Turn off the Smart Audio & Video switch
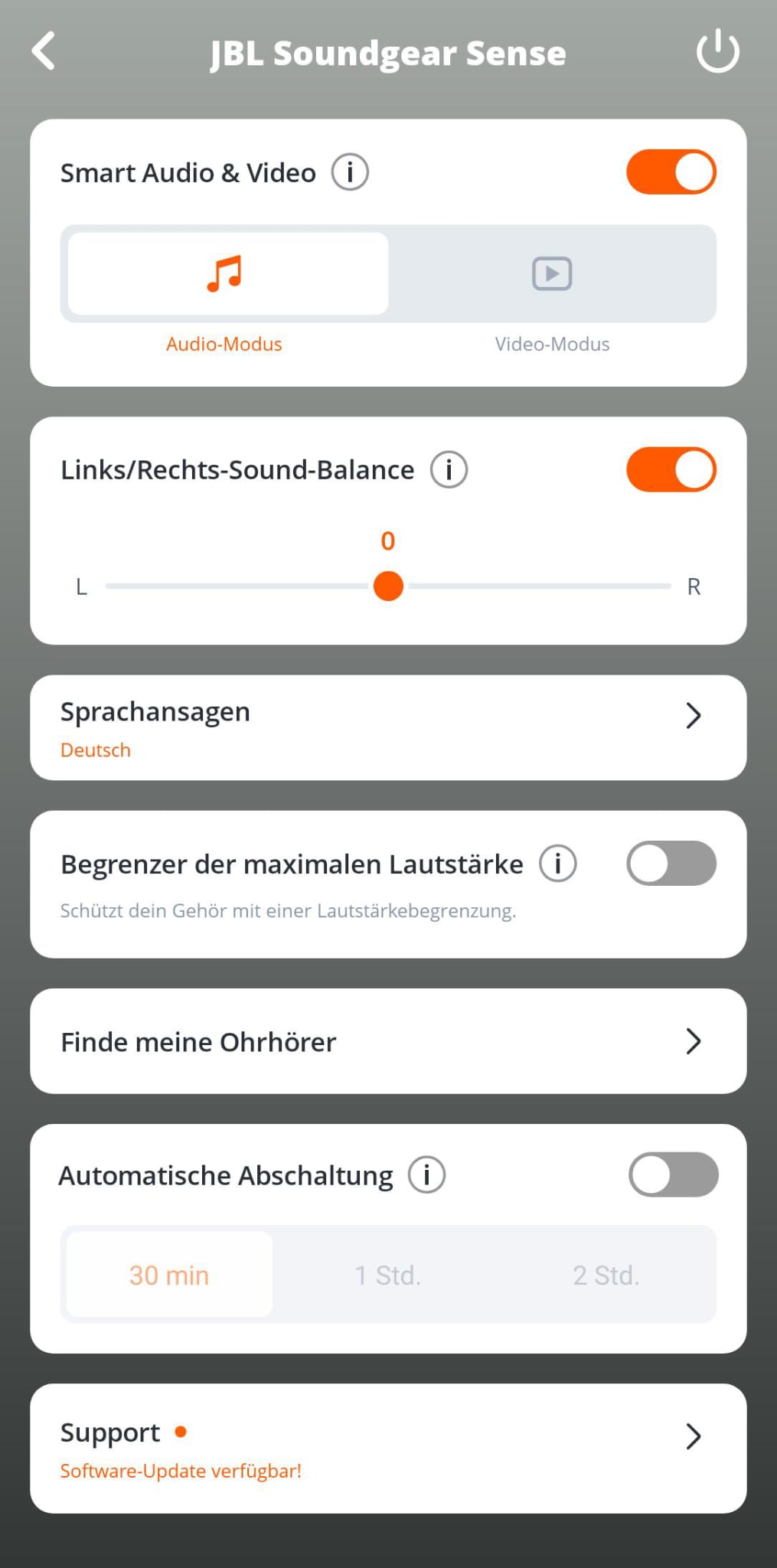 coord(671,172)
